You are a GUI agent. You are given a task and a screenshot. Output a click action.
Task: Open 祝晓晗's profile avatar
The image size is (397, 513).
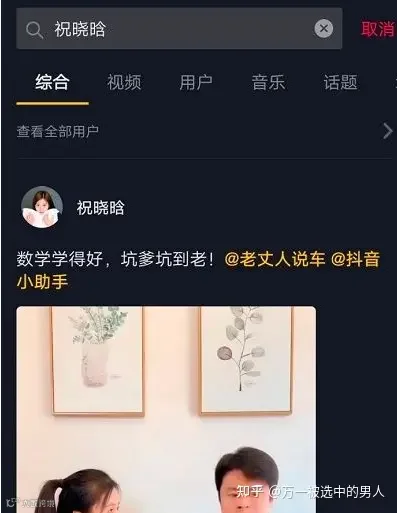[x=42, y=207]
